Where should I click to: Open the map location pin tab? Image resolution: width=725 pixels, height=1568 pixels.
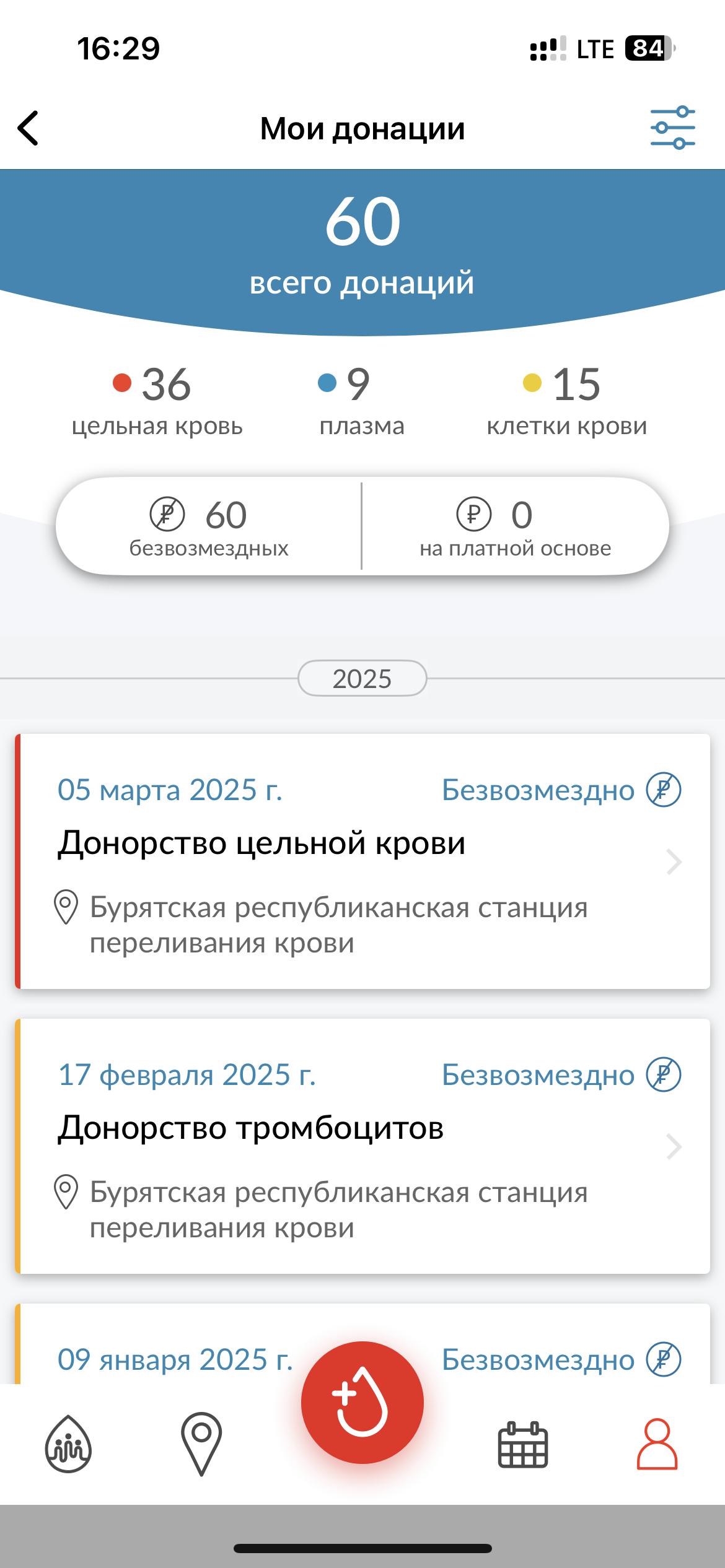[x=201, y=1444]
